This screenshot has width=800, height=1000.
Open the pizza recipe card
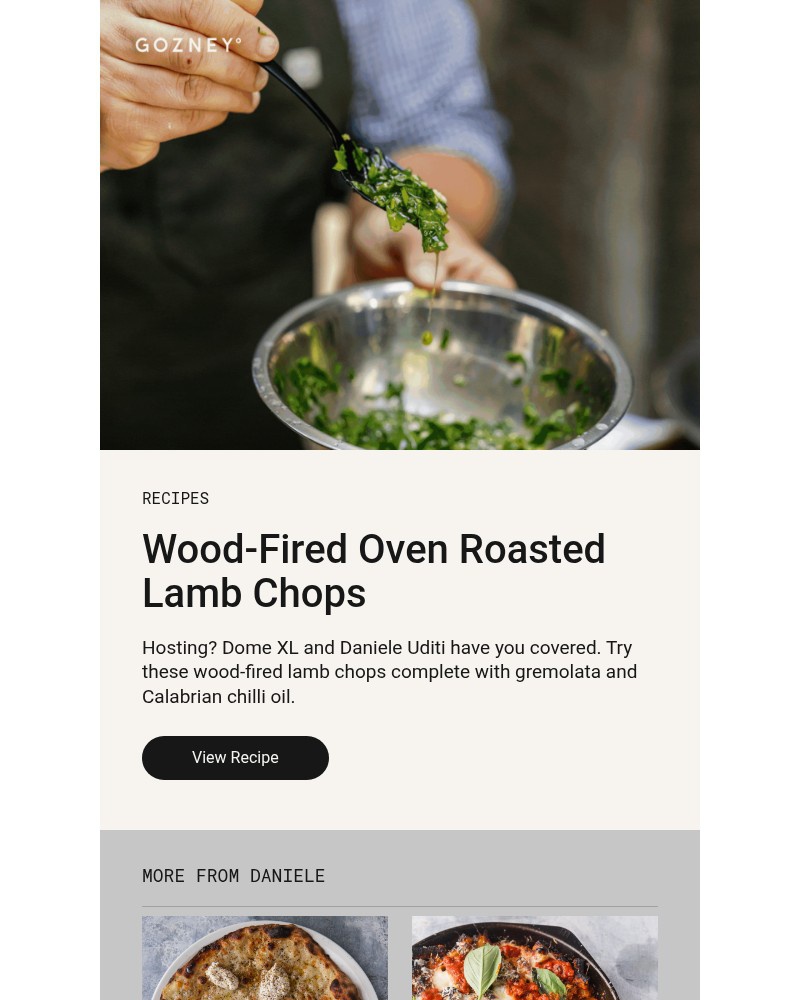(x=265, y=958)
